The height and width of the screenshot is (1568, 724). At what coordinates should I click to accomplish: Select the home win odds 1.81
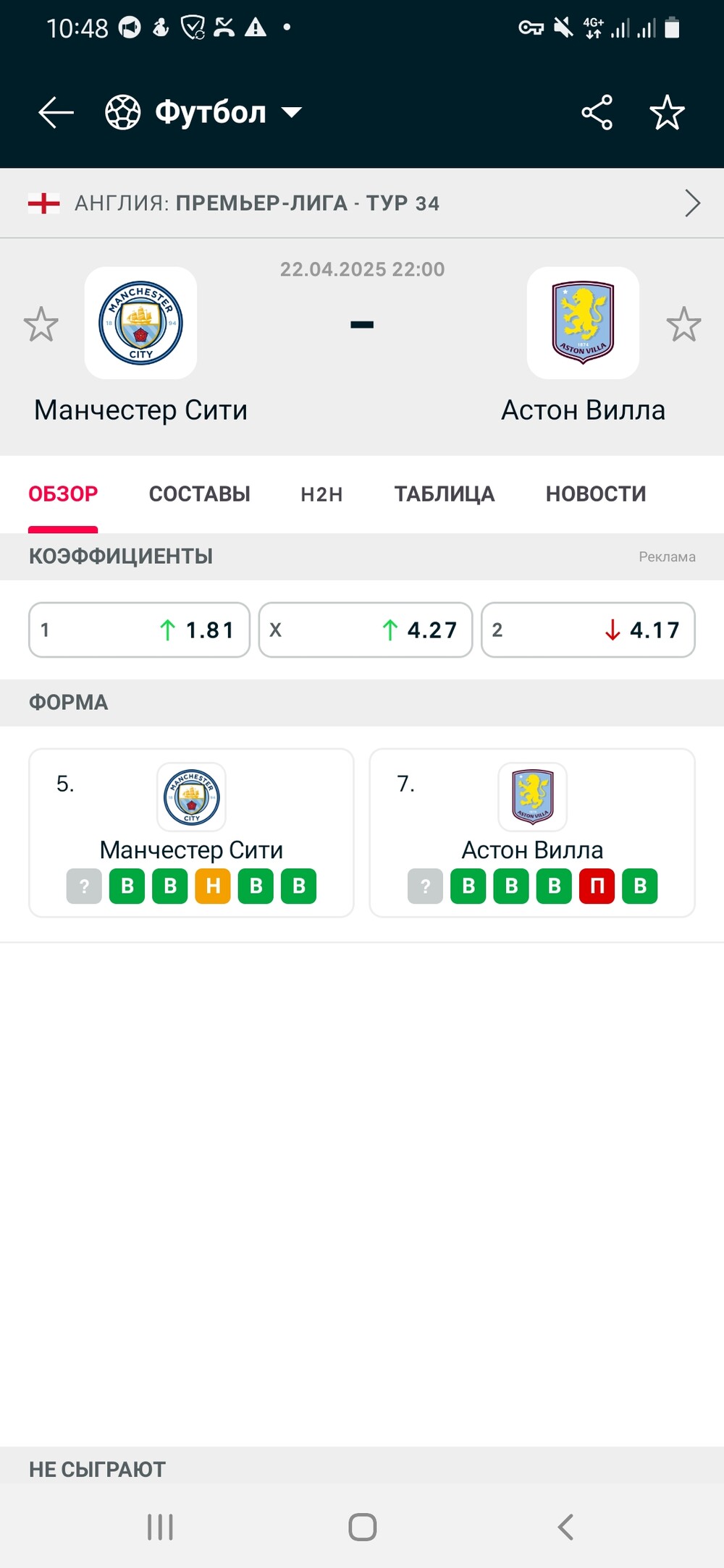(139, 630)
